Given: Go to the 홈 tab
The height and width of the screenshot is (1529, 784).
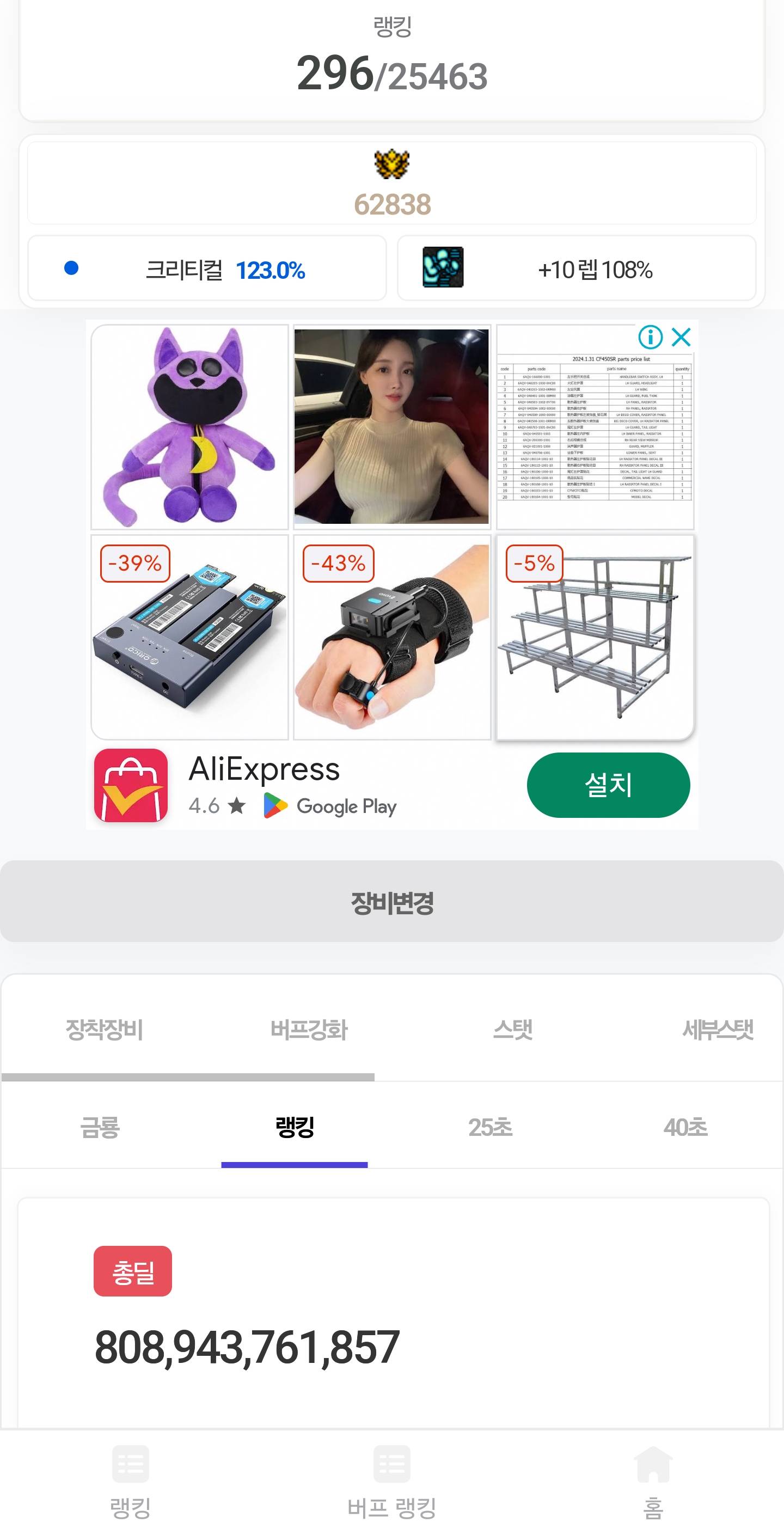Looking at the screenshot, I should [x=653, y=1482].
